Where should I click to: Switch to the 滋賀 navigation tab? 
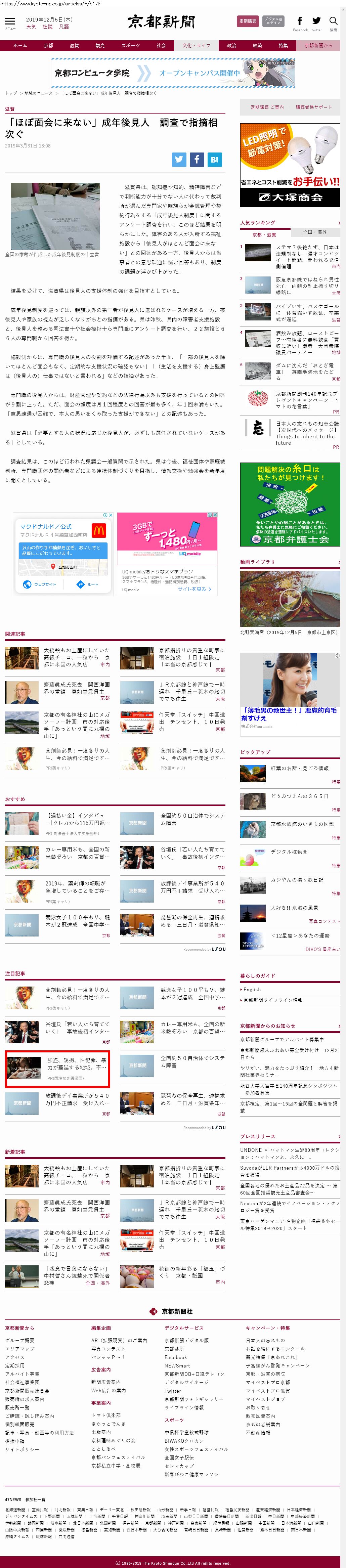tap(74, 46)
